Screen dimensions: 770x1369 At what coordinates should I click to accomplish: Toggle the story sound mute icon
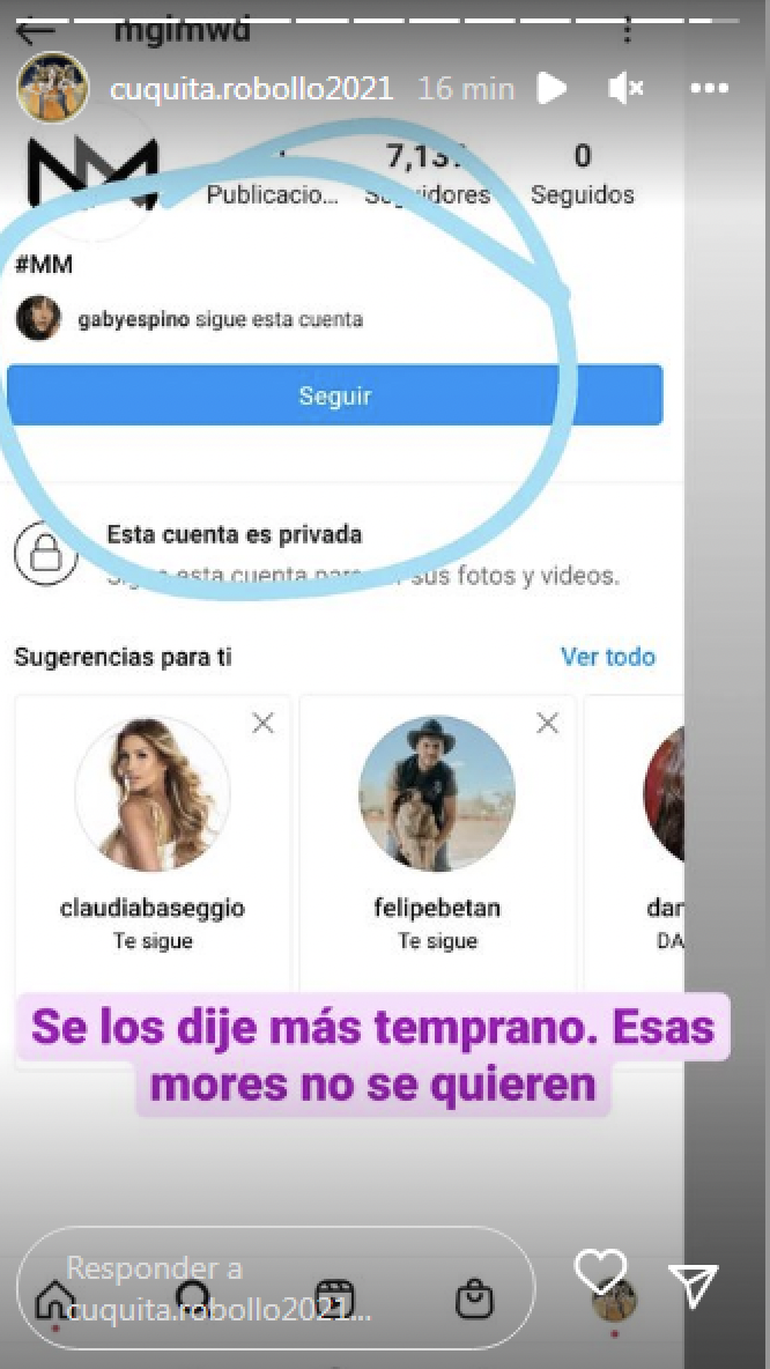pyautogui.click(x=625, y=89)
